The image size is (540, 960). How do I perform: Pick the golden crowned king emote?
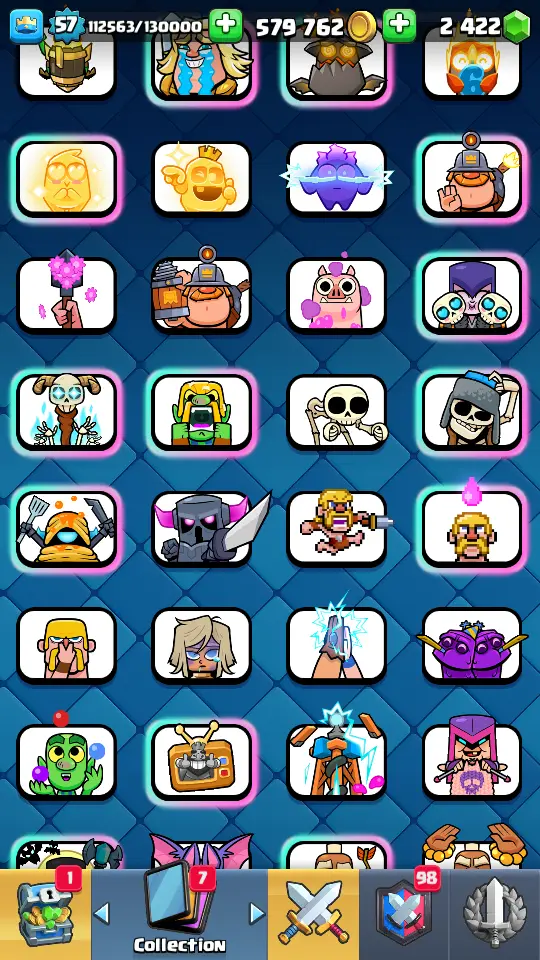pyautogui.click(x=201, y=178)
